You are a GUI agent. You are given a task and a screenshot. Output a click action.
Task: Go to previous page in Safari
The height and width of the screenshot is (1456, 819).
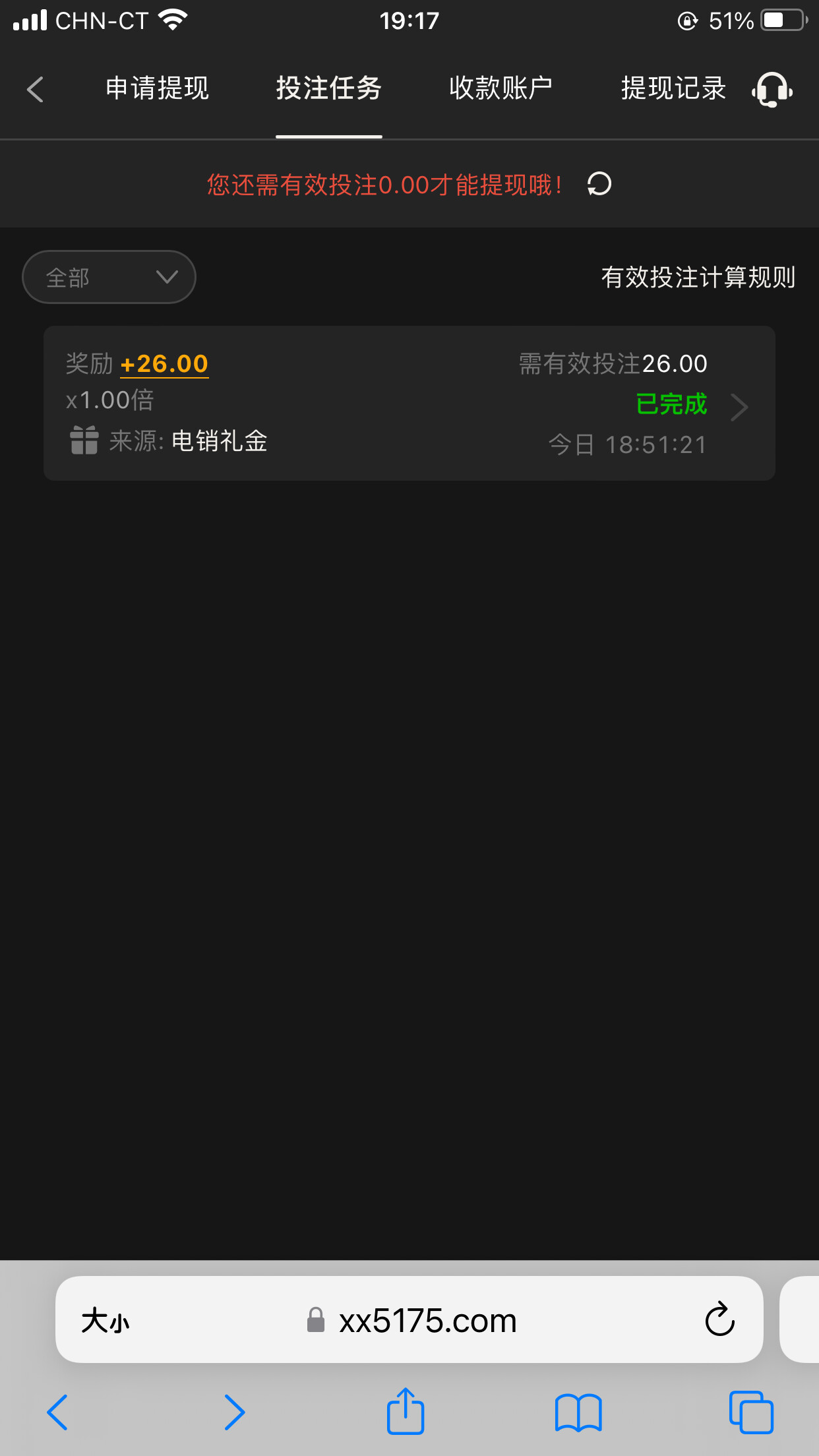coord(57,1412)
